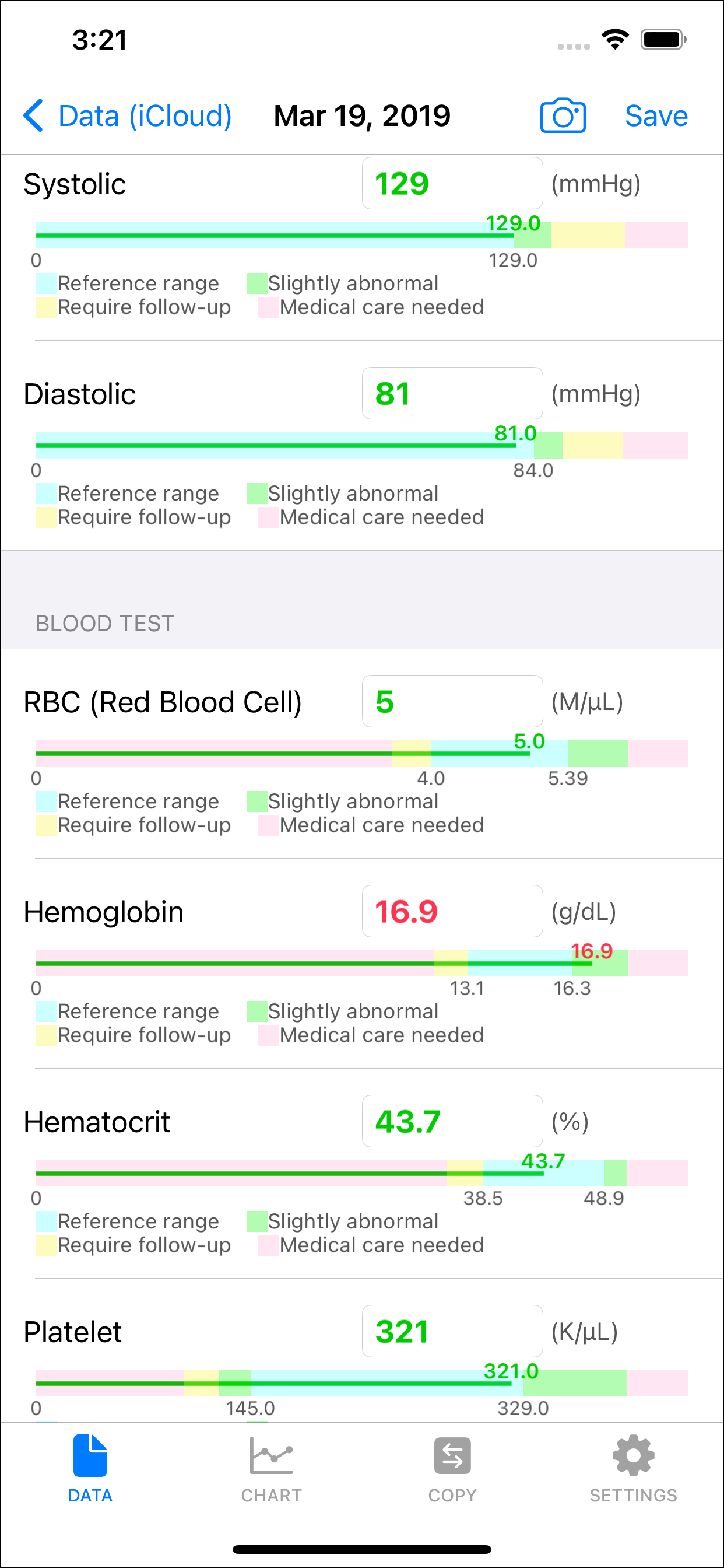Tap the battery indicator icon
Viewport: 724px width, 1568px height.
click(663, 39)
